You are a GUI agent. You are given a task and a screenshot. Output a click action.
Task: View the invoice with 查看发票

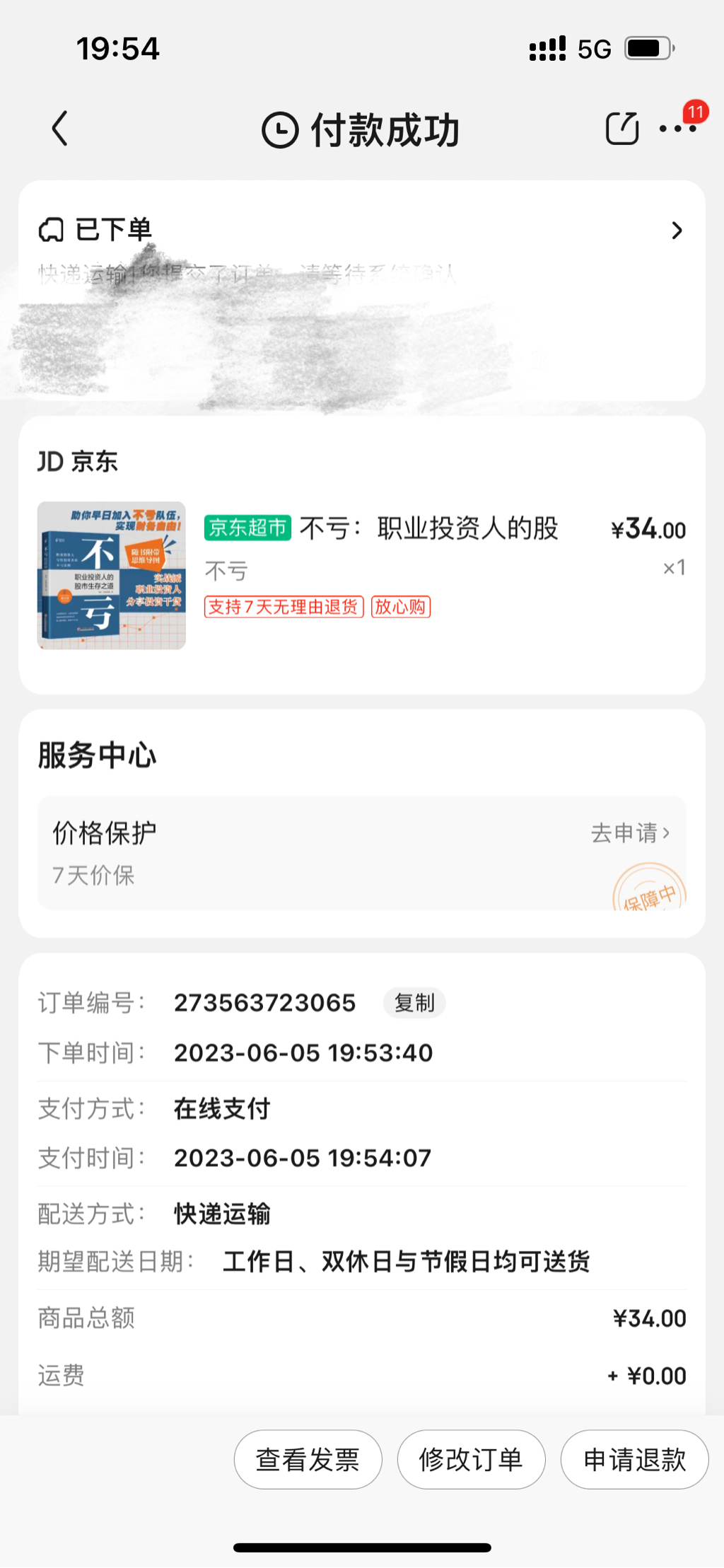(x=308, y=1460)
